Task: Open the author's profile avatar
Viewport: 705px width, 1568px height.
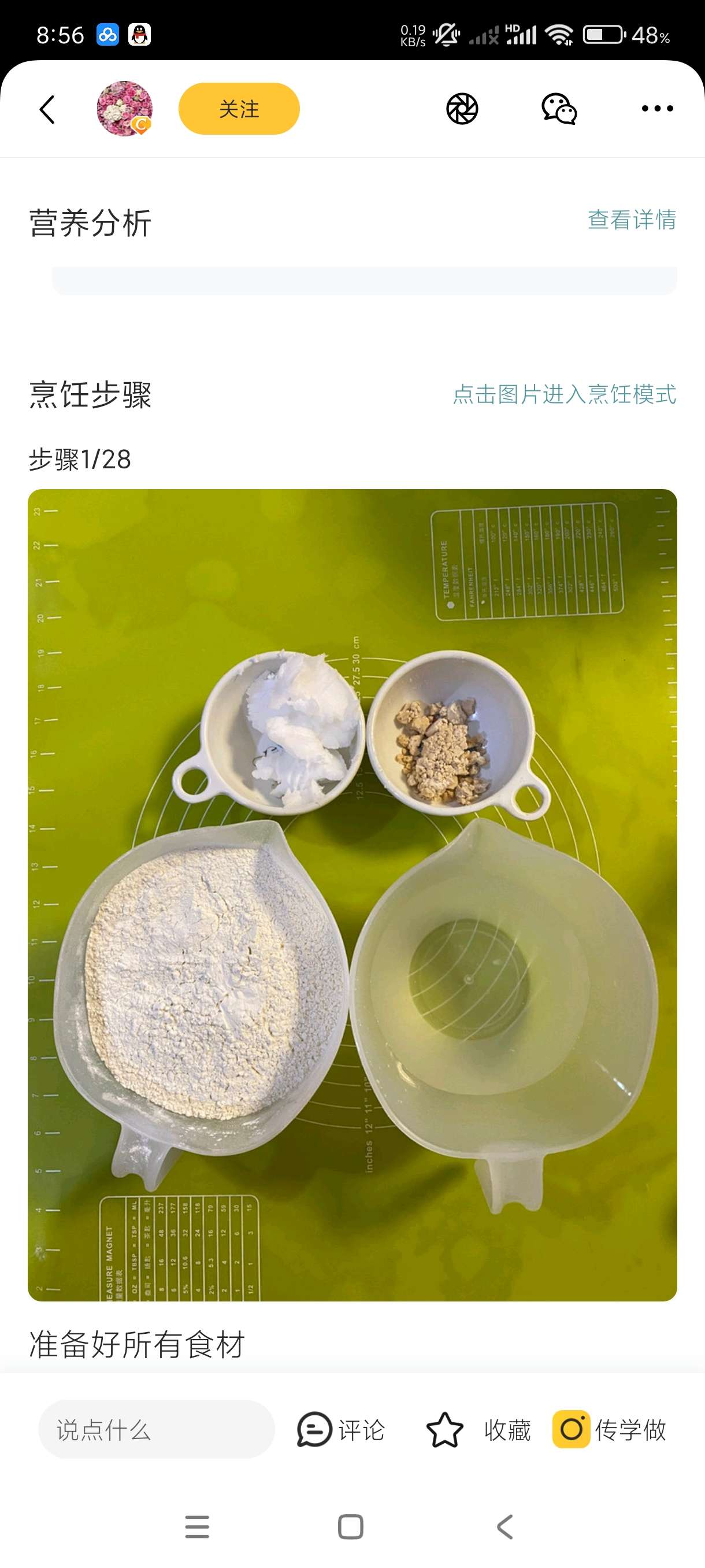Action: point(125,109)
